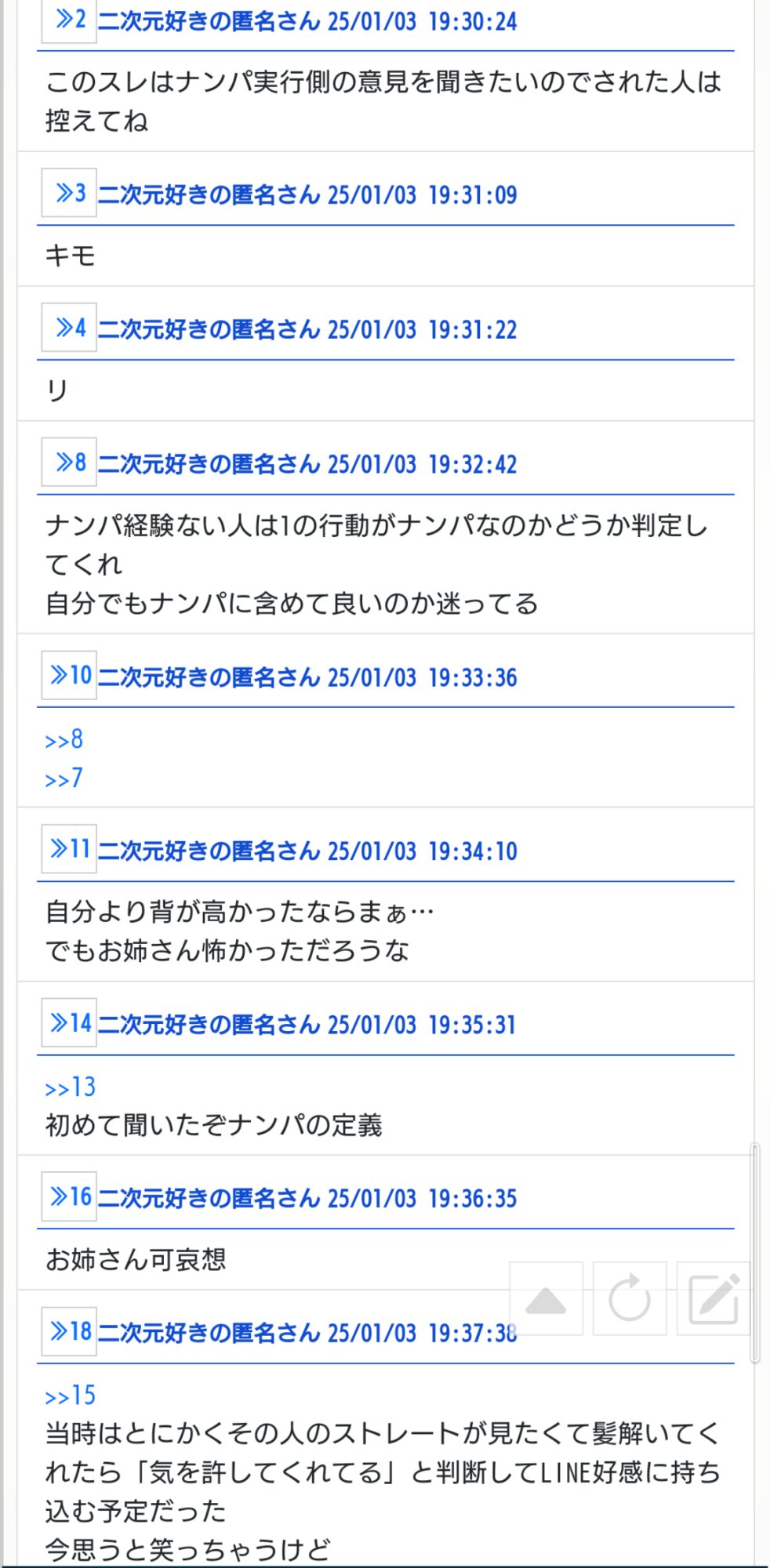Image resolution: width=770 pixels, height=1568 pixels.
Task: Tap the >>18 post number box
Action: [69, 1332]
